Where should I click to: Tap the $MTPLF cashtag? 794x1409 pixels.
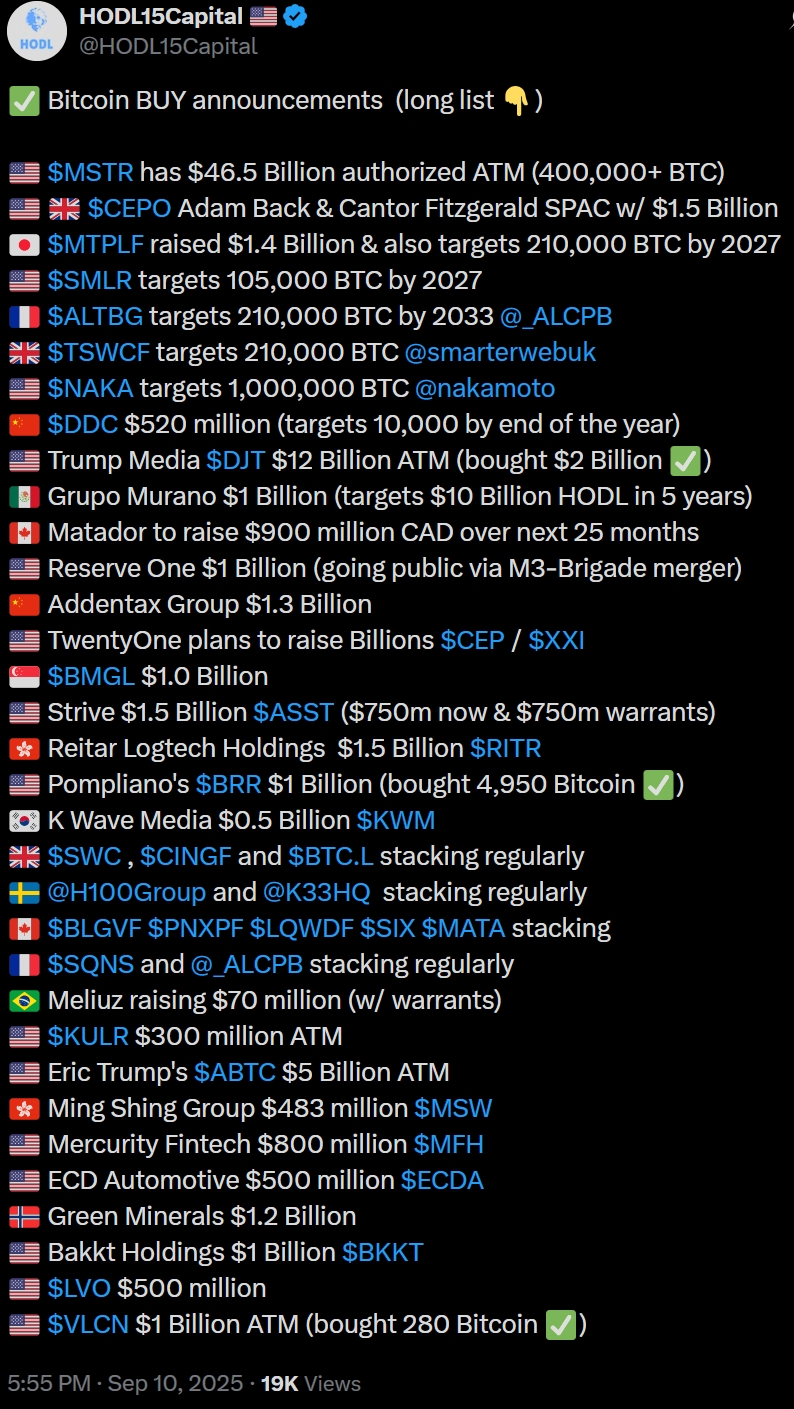tap(96, 244)
